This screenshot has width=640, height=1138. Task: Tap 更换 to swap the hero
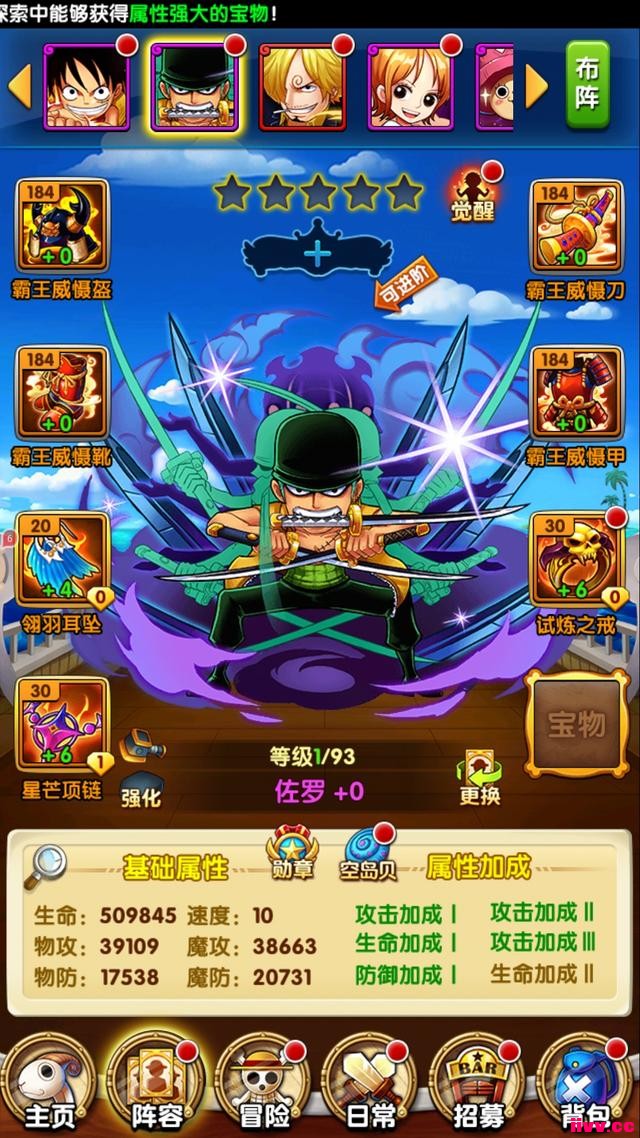pos(480,777)
